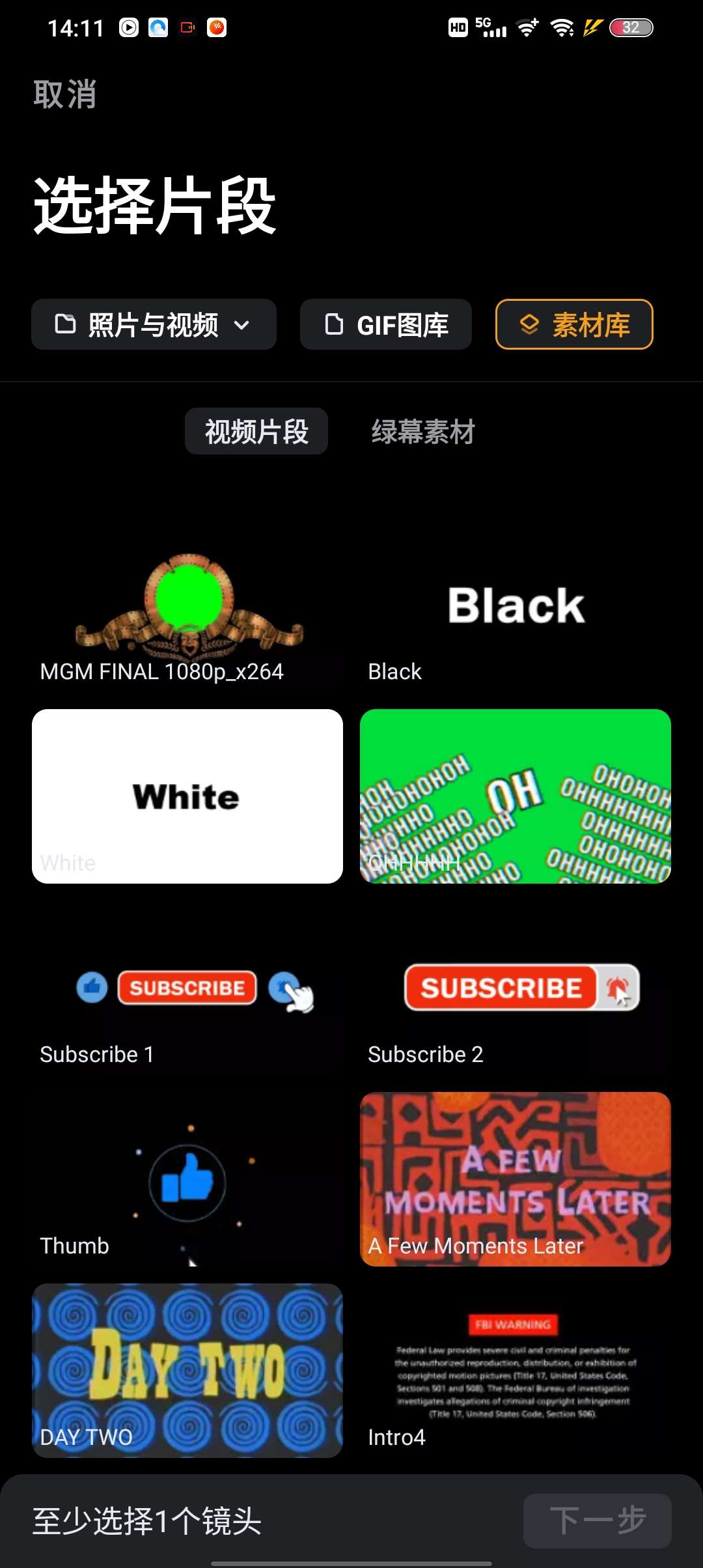Expand the 照片与视频 dropdown
The image size is (703, 1568).
[154, 324]
